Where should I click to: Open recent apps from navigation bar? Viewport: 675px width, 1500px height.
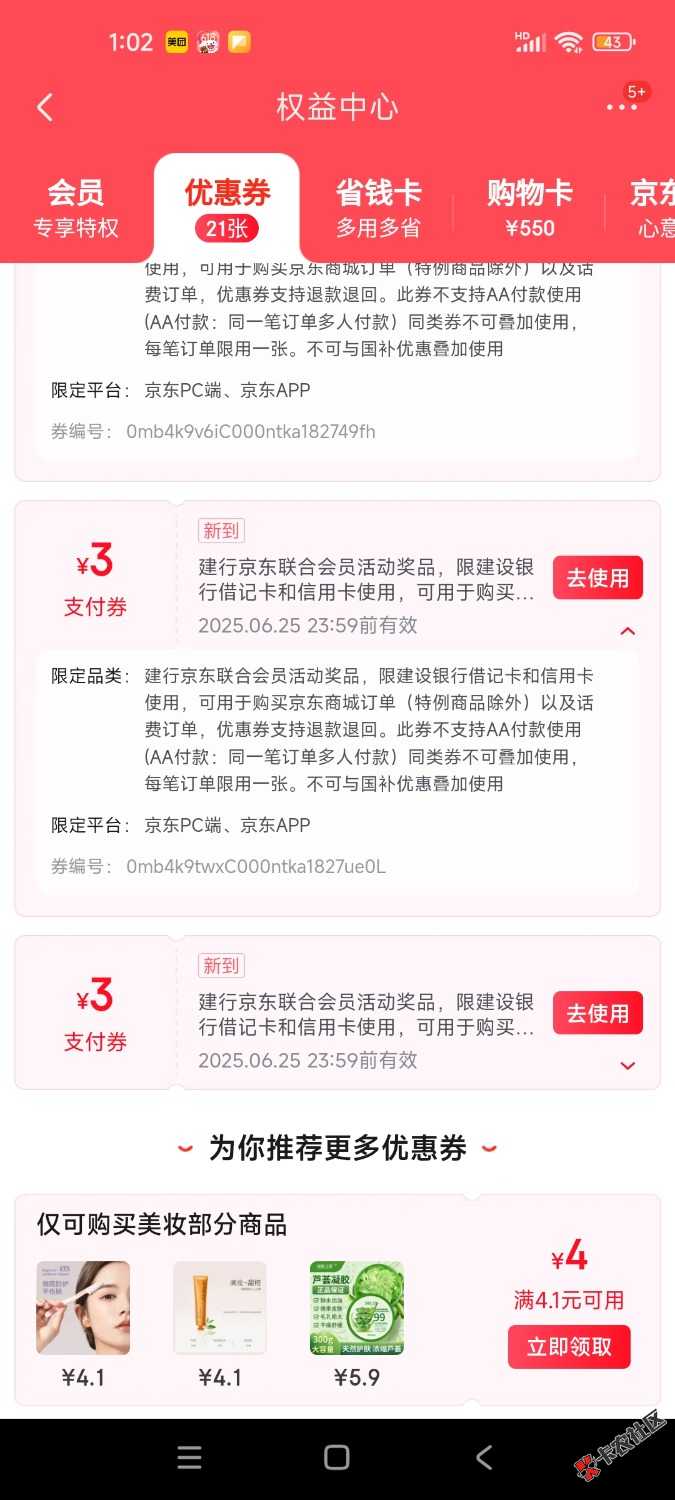click(190, 1458)
